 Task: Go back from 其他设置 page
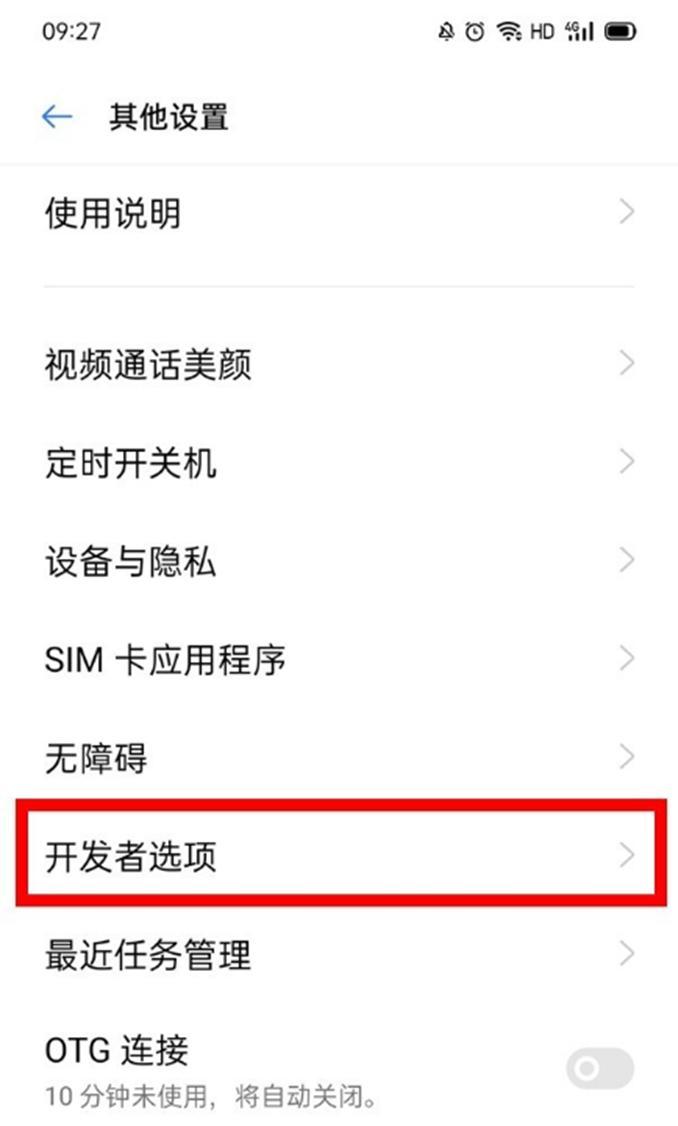(57, 117)
